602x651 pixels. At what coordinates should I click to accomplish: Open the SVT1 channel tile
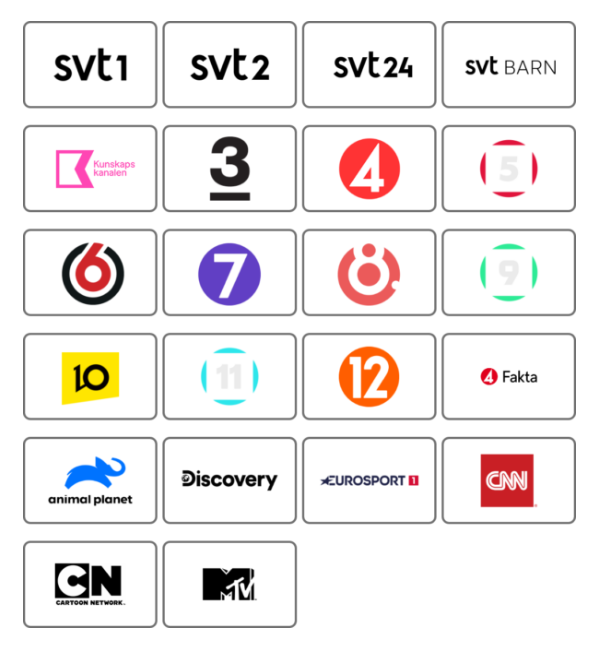coord(90,65)
